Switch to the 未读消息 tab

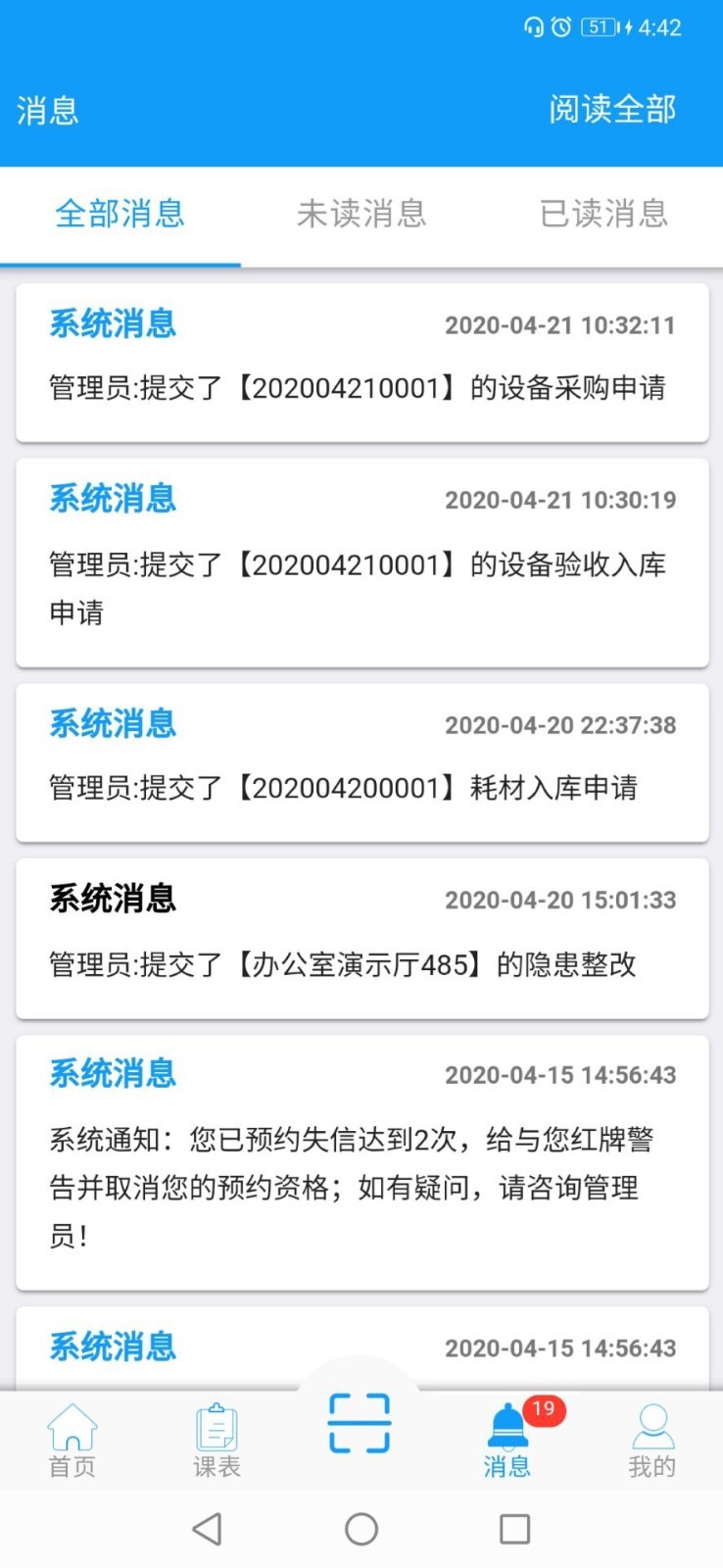[x=361, y=214]
